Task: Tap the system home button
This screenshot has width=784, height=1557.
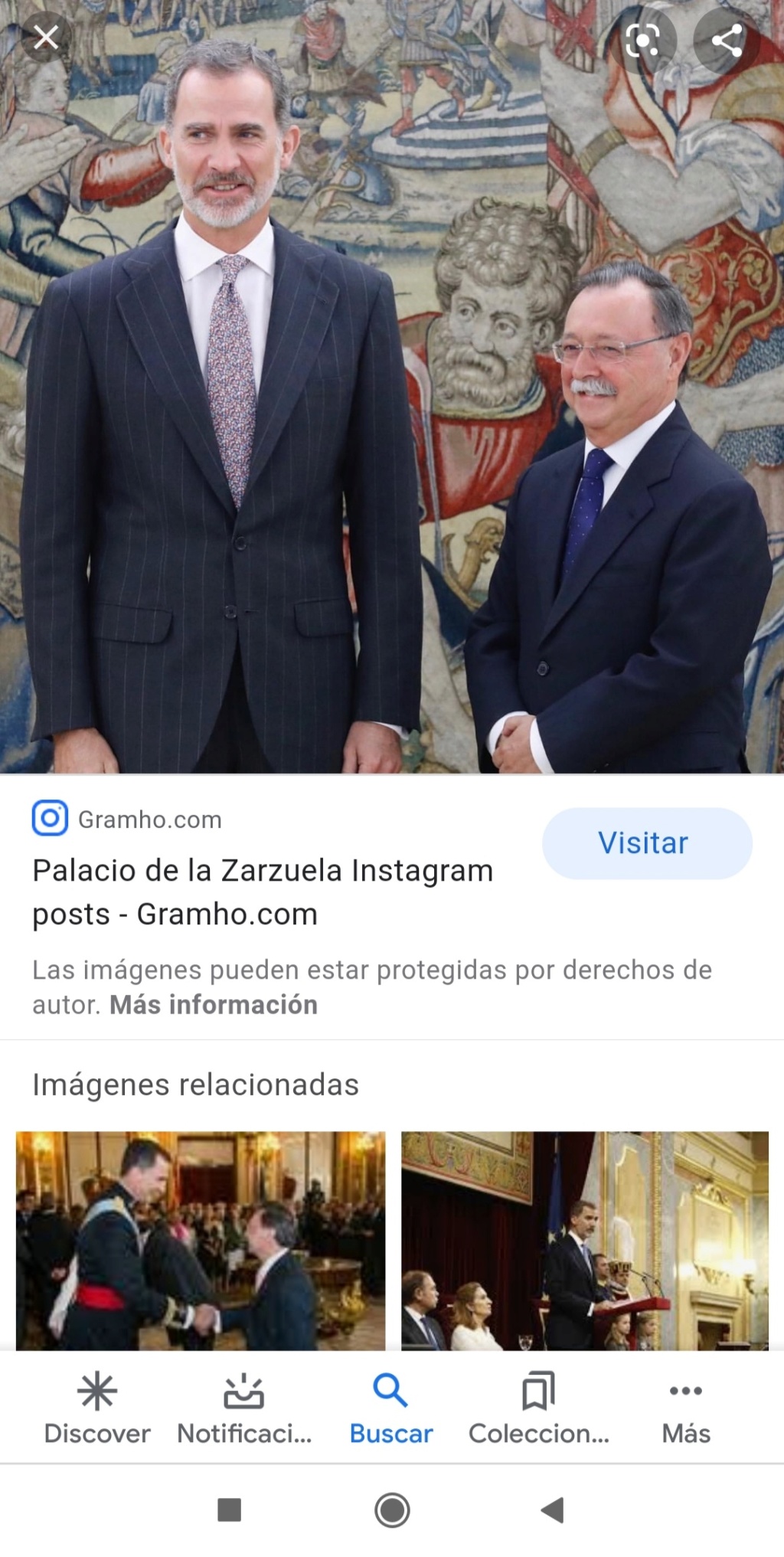Action: pos(392,1510)
